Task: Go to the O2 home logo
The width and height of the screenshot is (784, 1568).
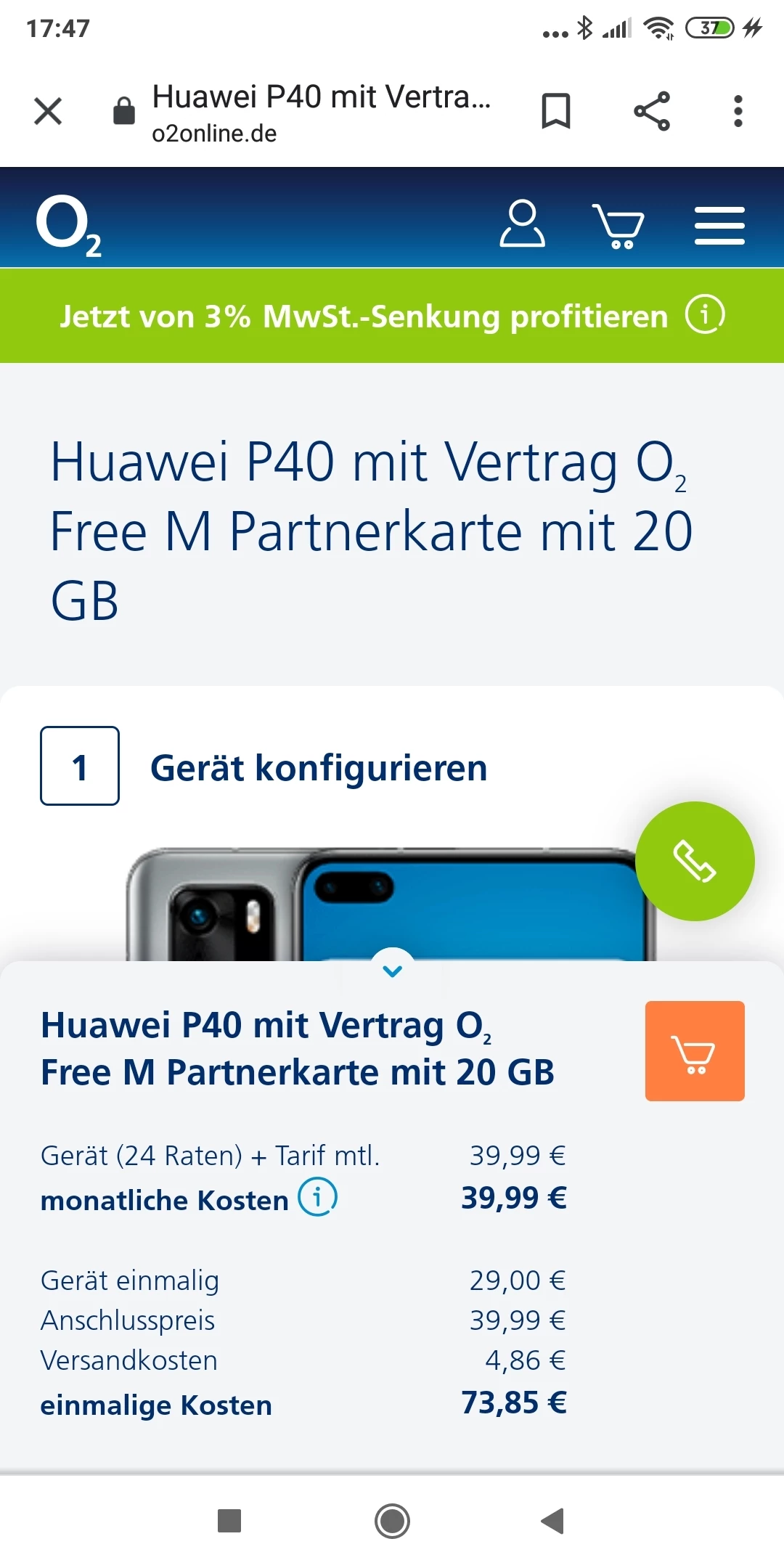Action: point(68,225)
